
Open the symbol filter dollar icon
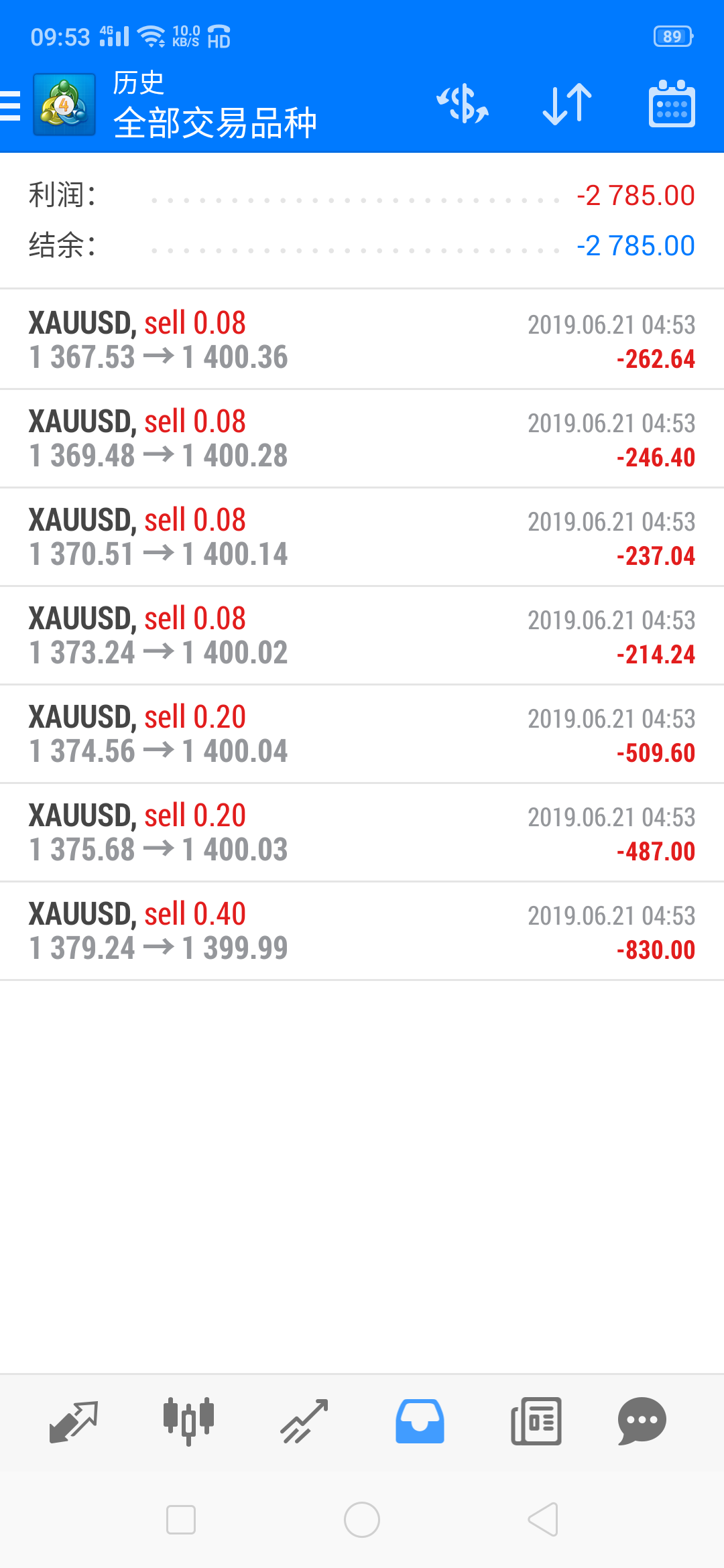(x=463, y=105)
